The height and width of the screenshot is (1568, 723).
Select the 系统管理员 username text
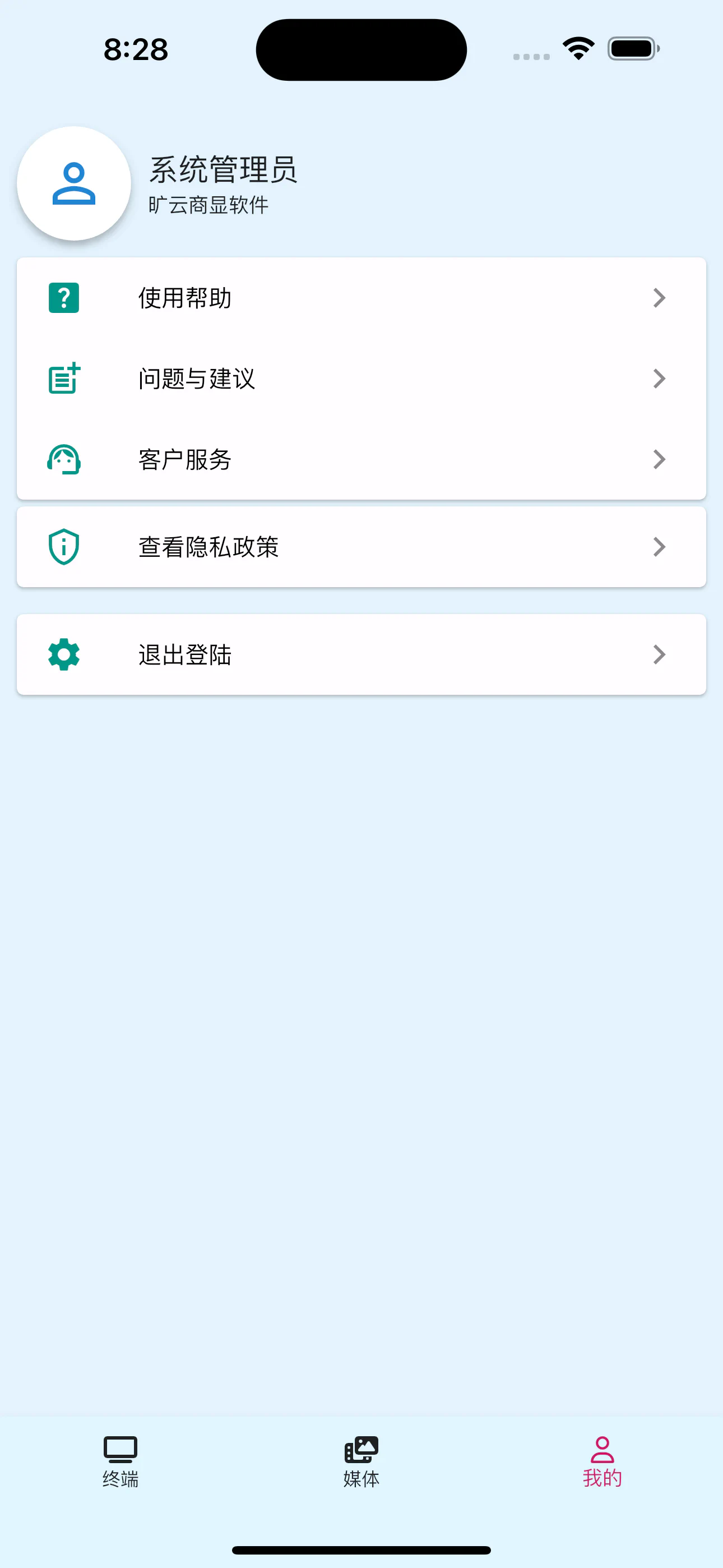(x=224, y=171)
